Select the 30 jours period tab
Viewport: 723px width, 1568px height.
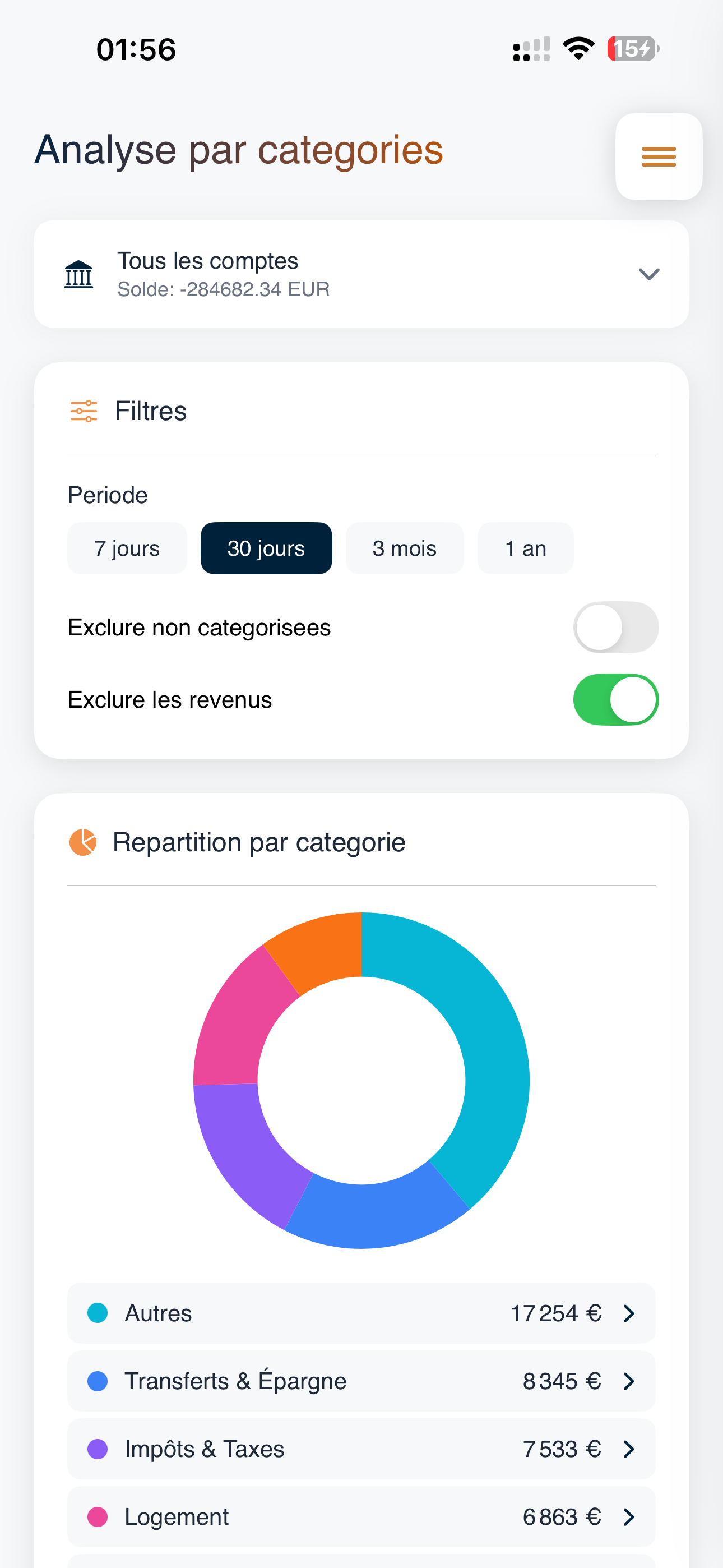point(266,548)
